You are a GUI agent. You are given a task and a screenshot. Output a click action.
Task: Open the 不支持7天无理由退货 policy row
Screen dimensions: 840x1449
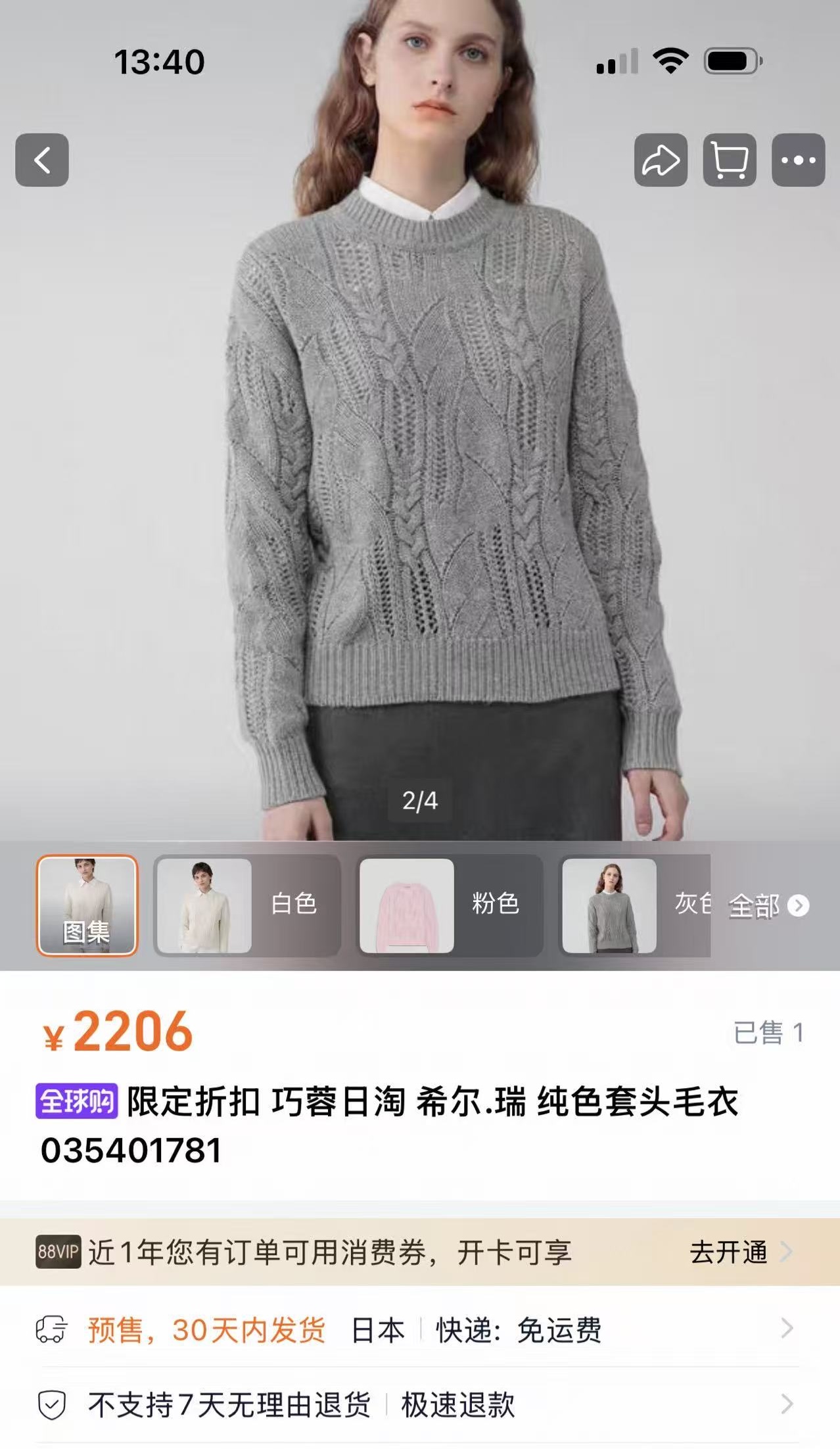coord(420,1405)
